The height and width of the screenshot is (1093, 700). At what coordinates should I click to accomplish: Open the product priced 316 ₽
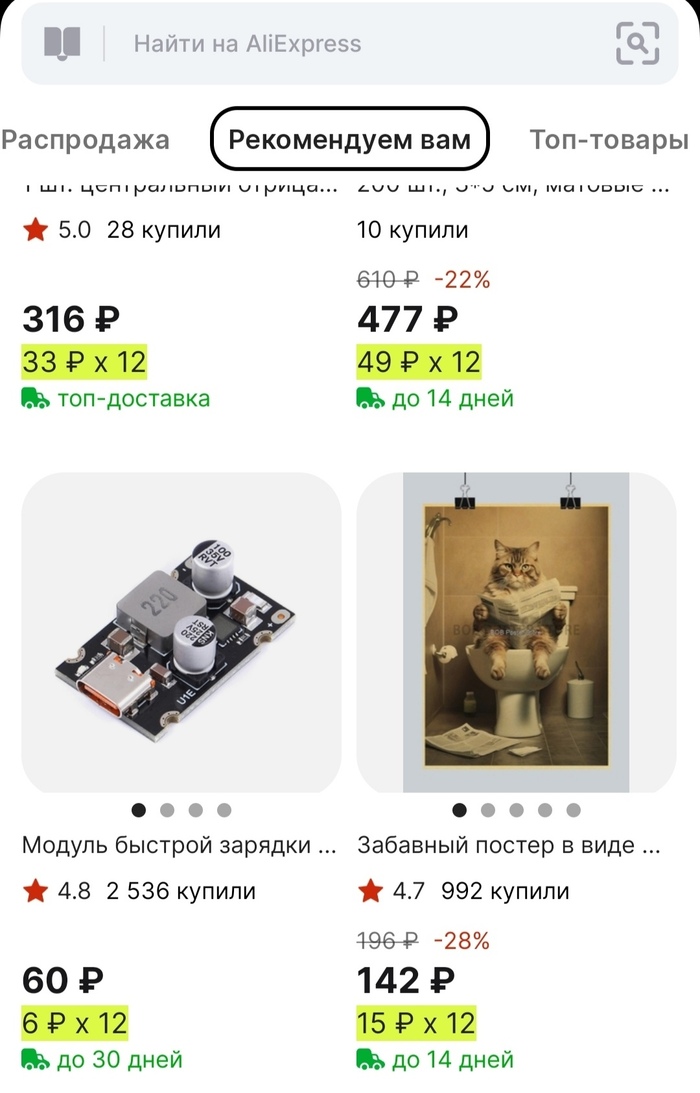(x=72, y=320)
